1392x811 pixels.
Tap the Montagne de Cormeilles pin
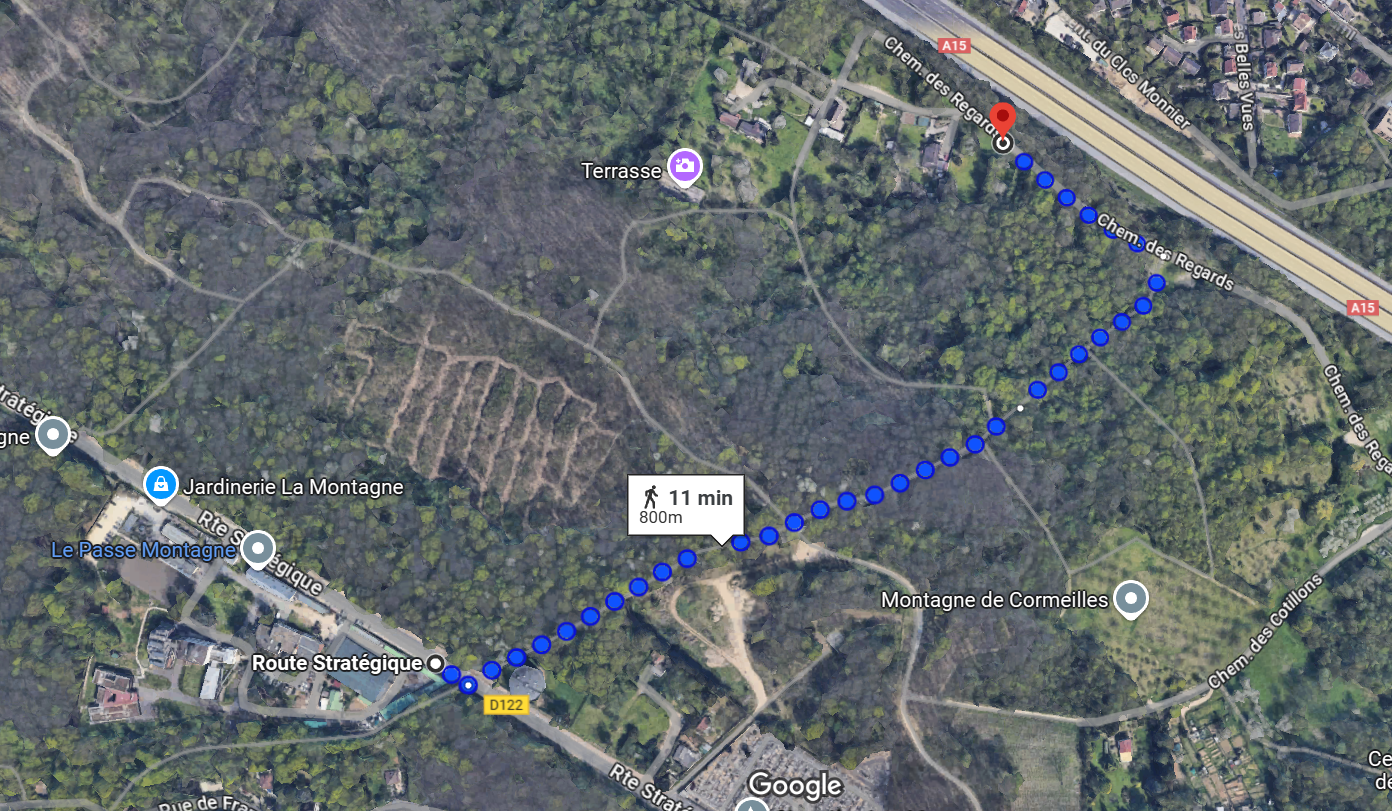(1130, 598)
